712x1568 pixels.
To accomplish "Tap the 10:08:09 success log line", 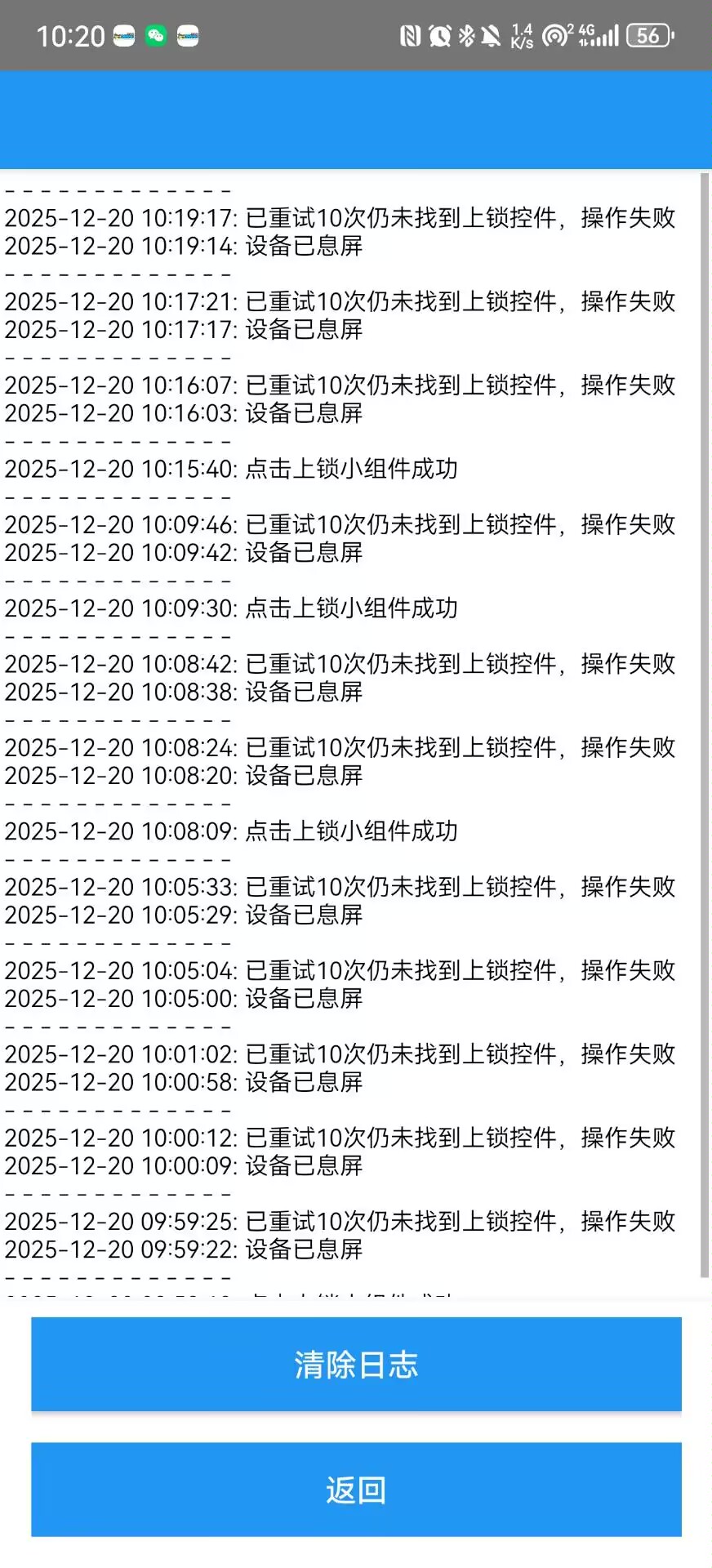I will 231,831.
